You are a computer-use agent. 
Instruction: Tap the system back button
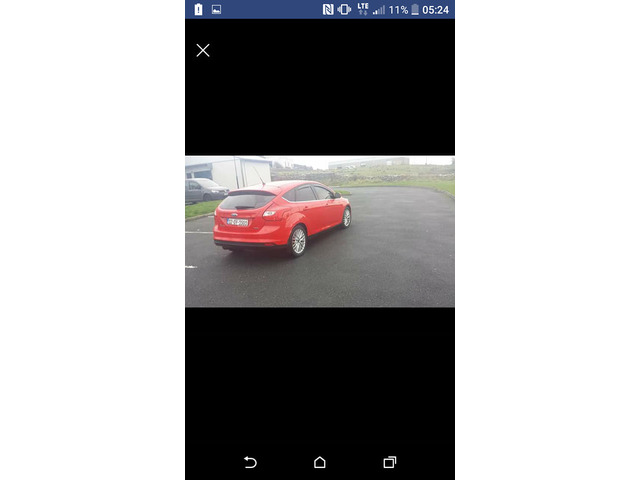click(250, 462)
